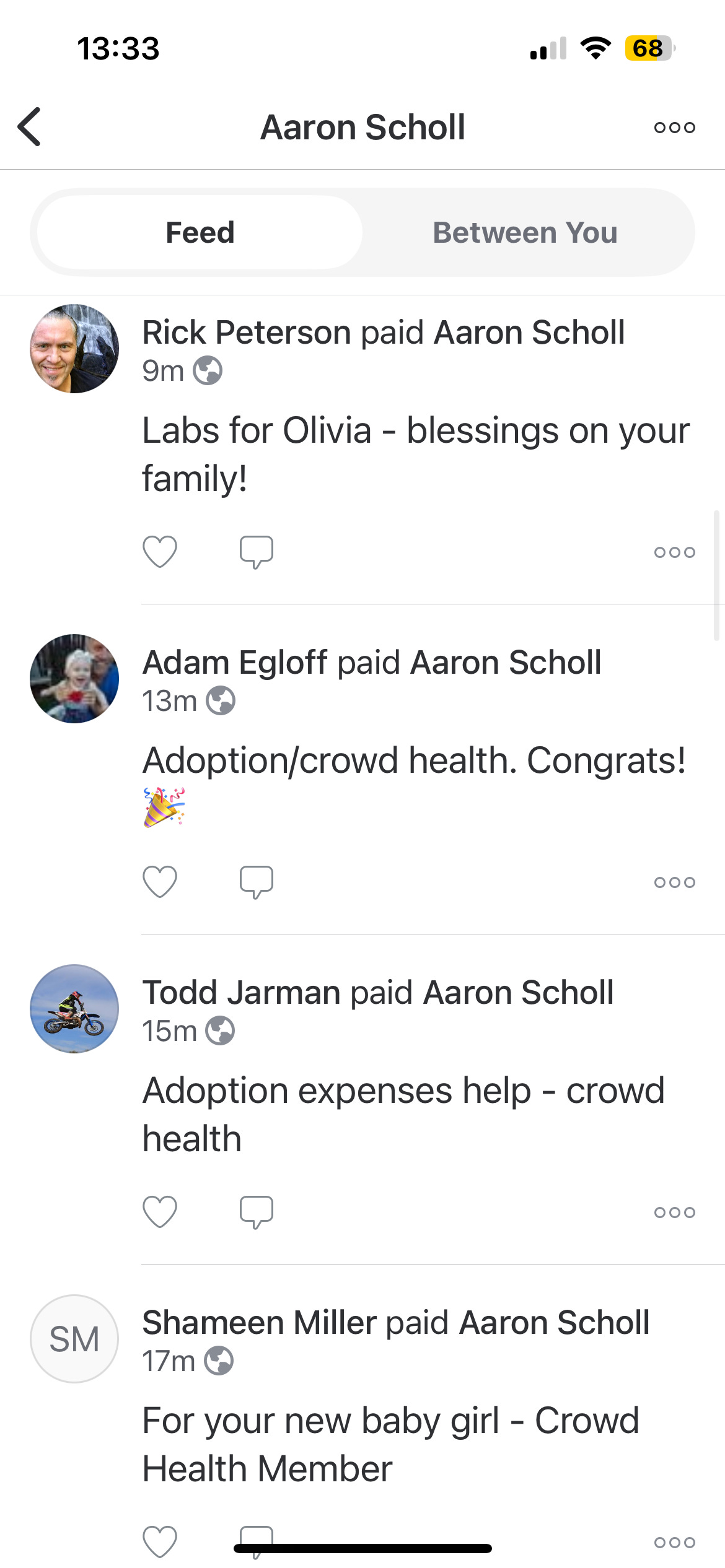This screenshot has height=1568, width=725.
Task: Open Todd Jarman's avatar
Action: [x=74, y=1009]
